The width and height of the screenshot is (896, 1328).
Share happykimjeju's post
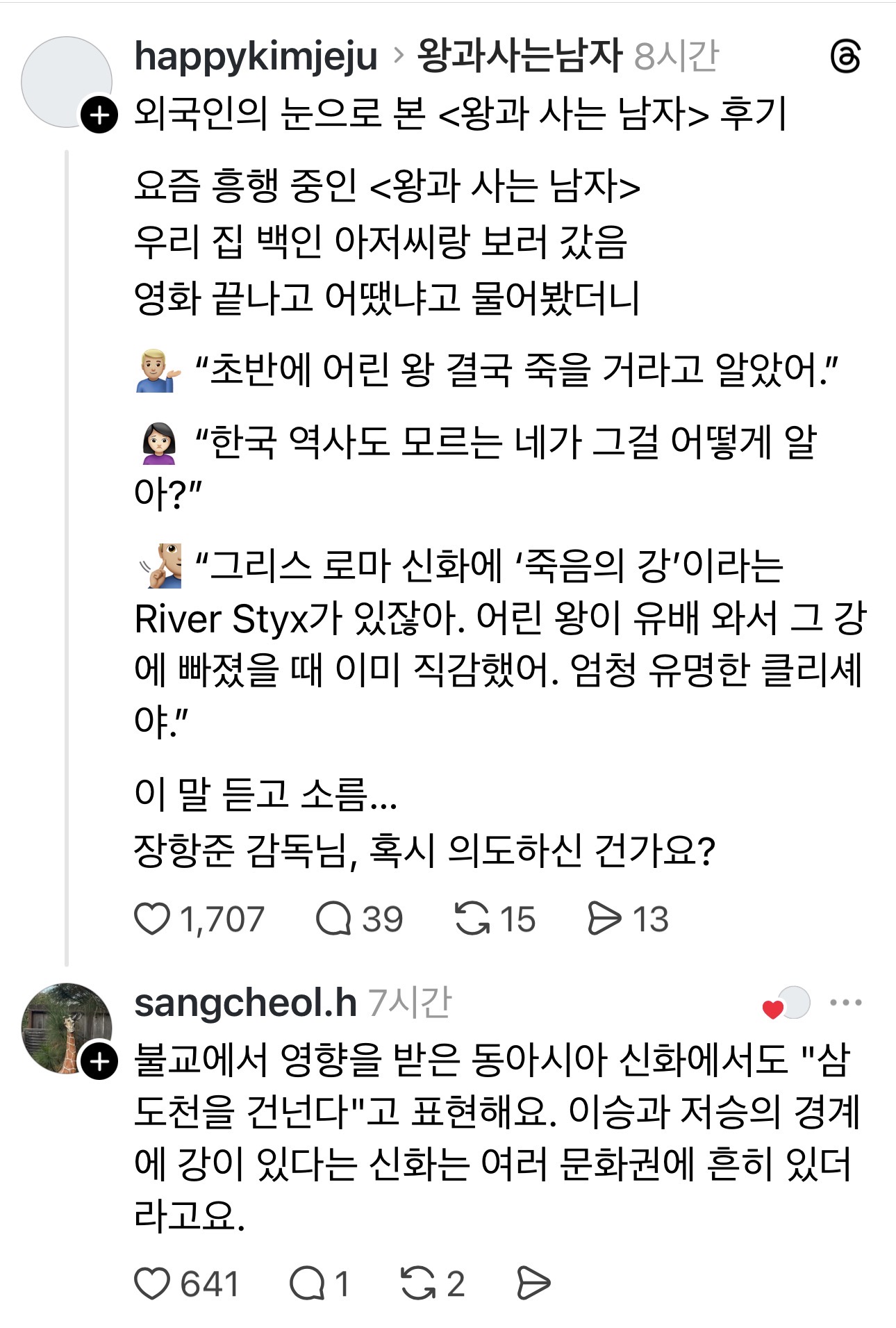(x=604, y=918)
